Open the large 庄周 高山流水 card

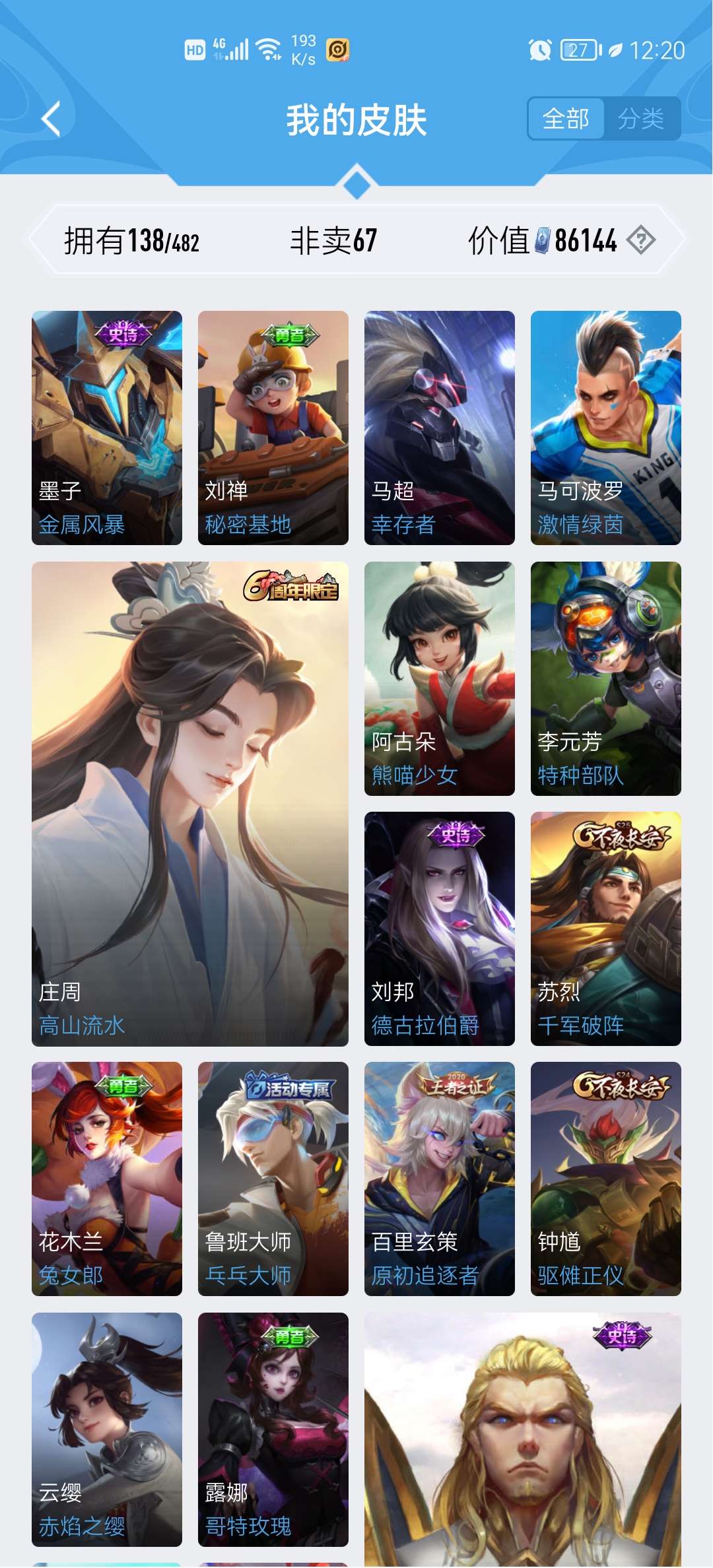point(190,804)
